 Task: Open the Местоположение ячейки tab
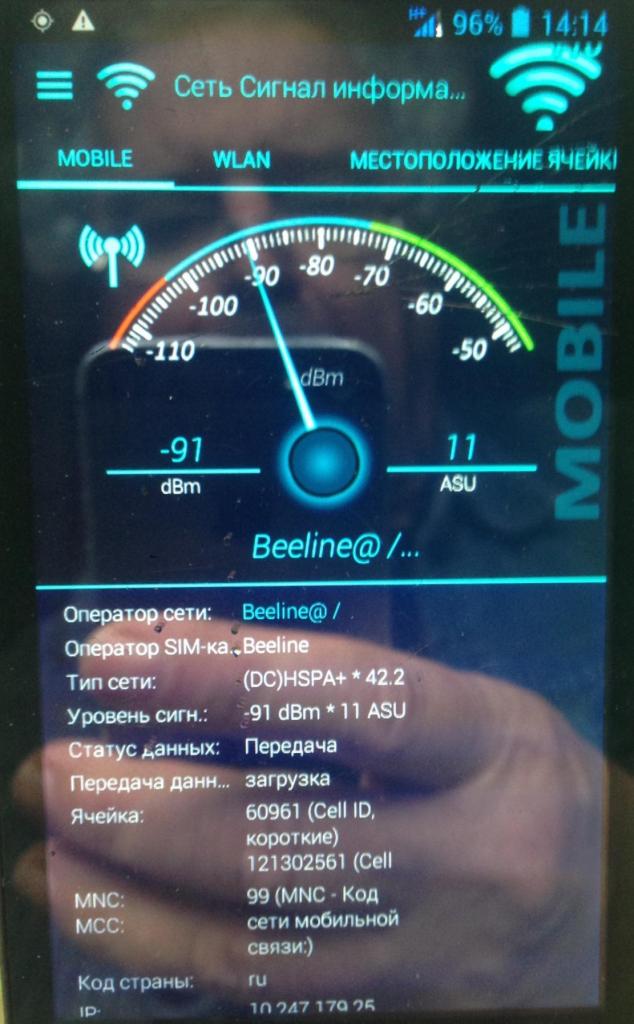[482, 161]
